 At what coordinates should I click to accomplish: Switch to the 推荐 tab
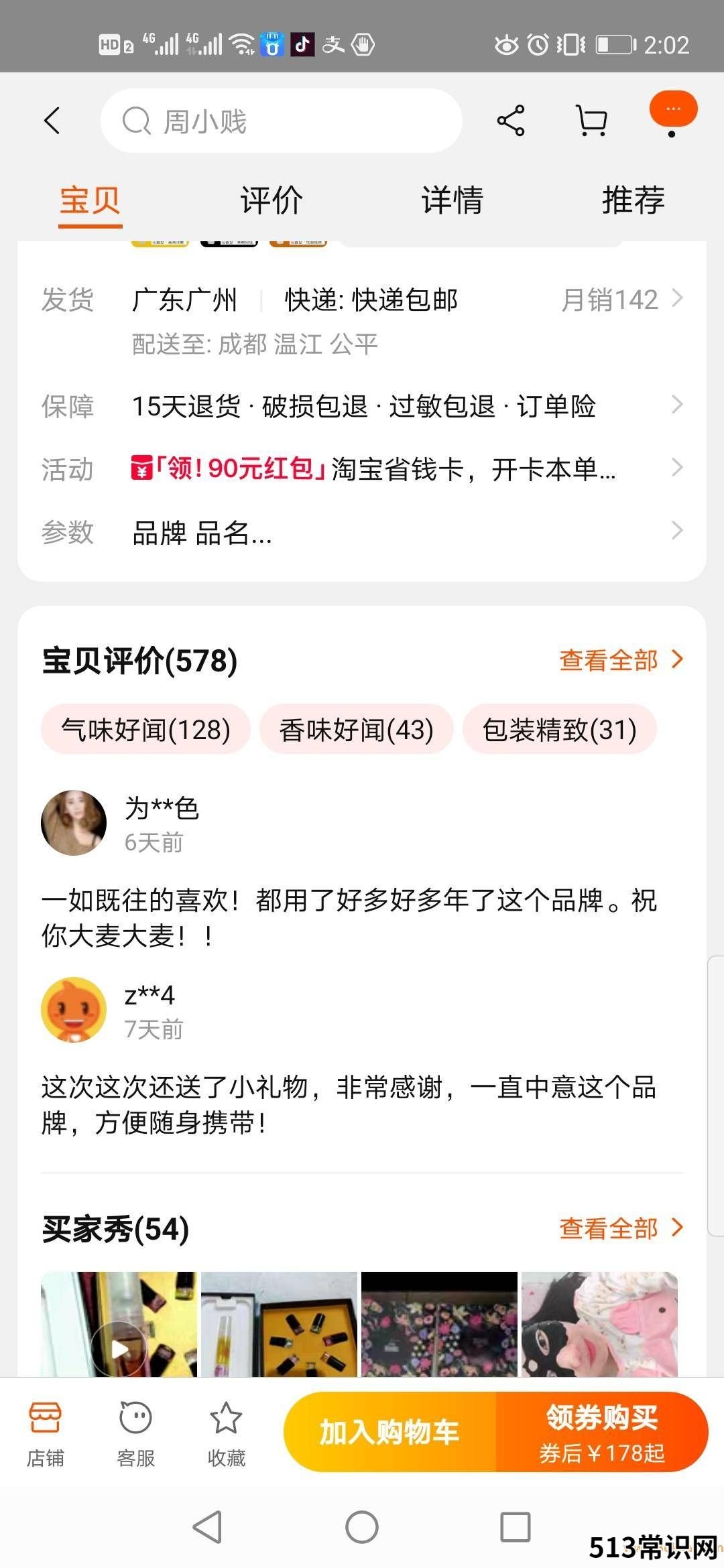pyautogui.click(x=633, y=200)
